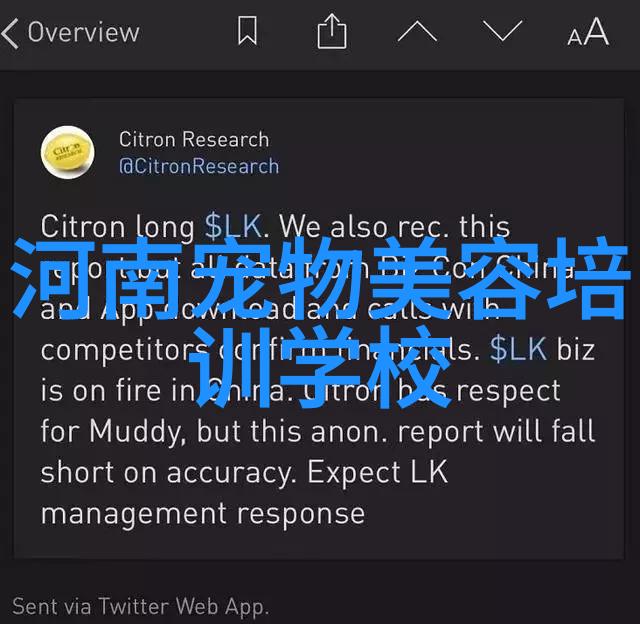This screenshot has width=640, height=624.
Task: Open the @CitronResearch handle
Action: point(199,167)
